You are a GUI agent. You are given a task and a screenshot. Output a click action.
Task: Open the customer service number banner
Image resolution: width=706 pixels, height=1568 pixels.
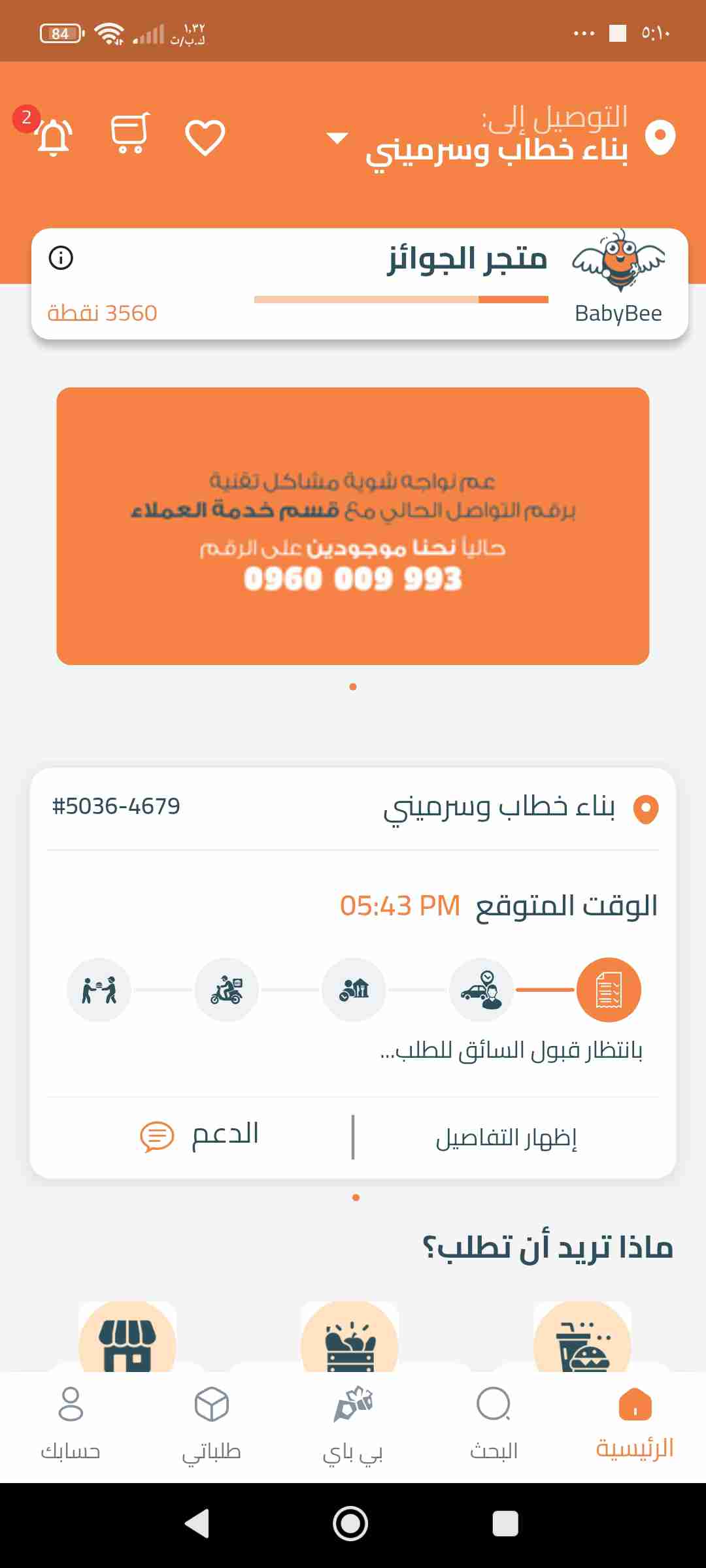353,526
